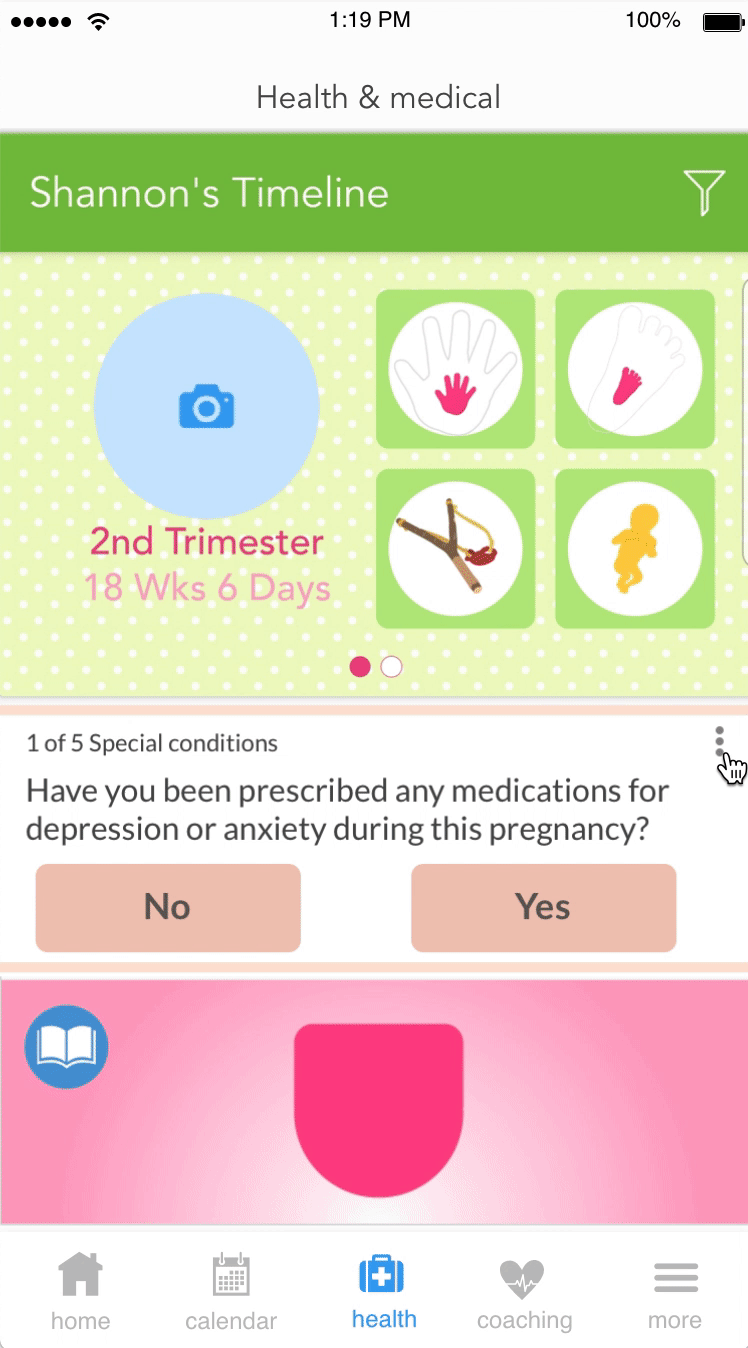The height and width of the screenshot is (1348, 748).
Task: Answer Yes to medications question
Action: tap(543, 907)
